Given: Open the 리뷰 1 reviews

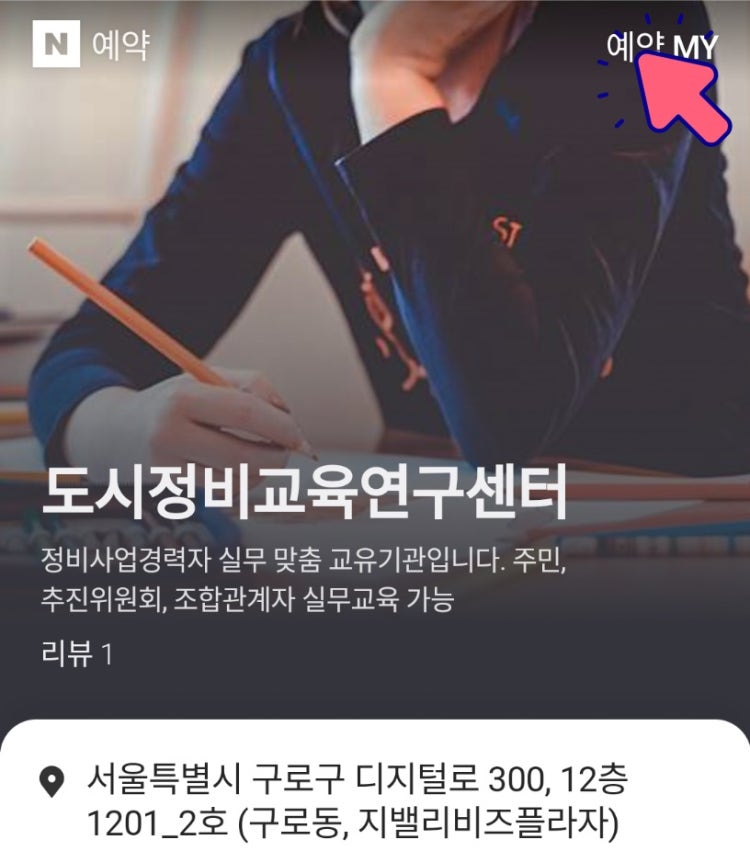Looking at the screenshot, I should point(77,655).
